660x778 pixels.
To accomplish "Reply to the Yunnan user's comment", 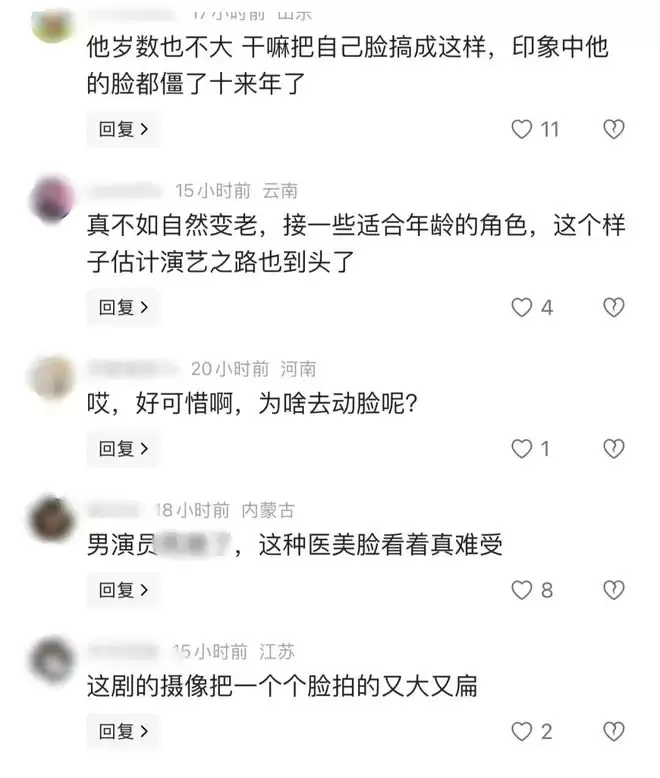I will click(124, 307).
